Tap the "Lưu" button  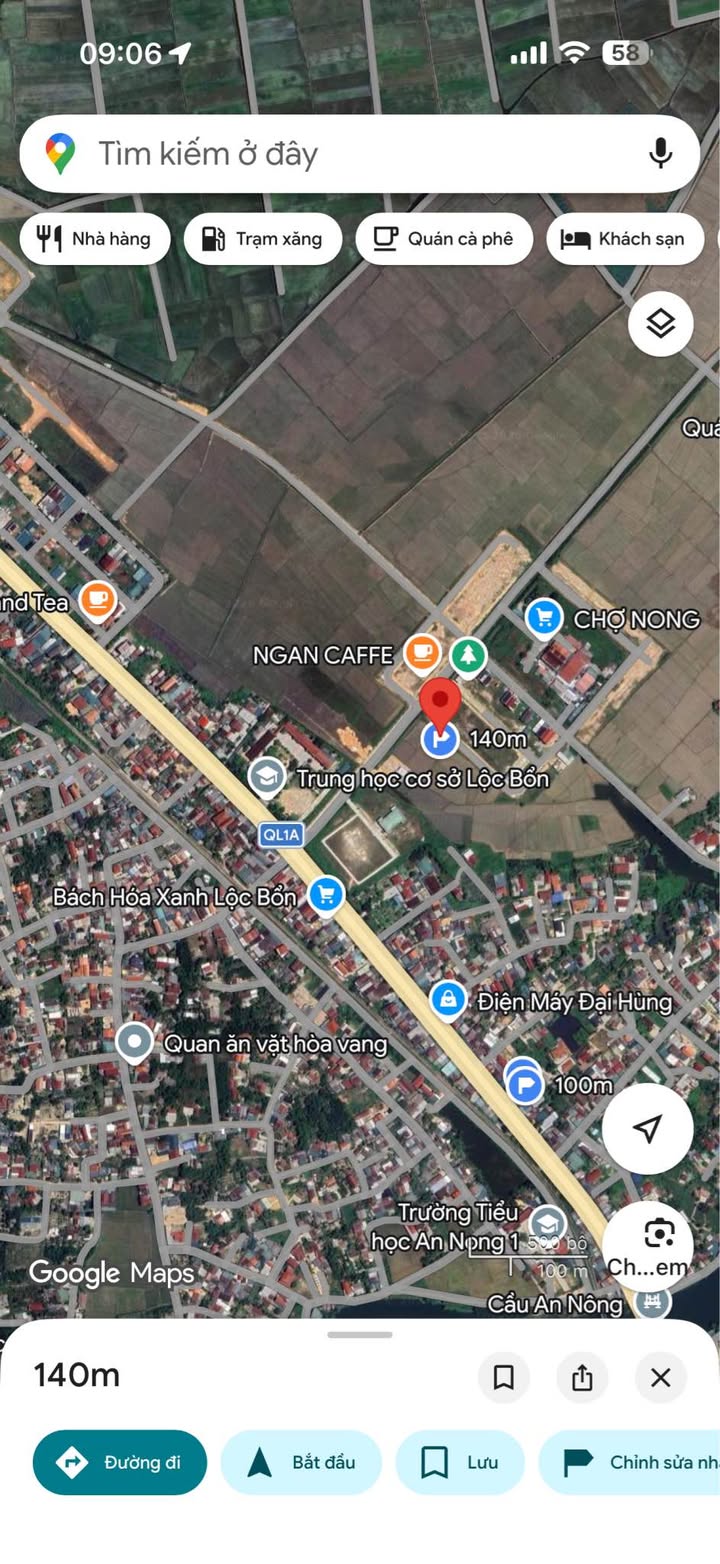pyautogui.click(x=460, y=1462)
